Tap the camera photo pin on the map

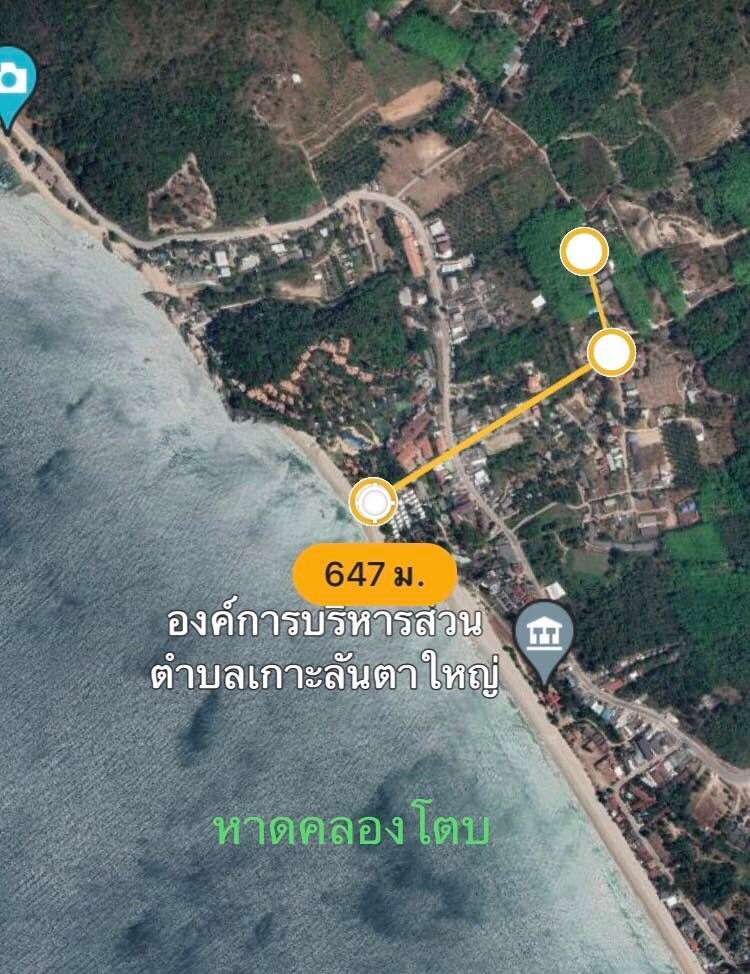[x=14, y=78]
